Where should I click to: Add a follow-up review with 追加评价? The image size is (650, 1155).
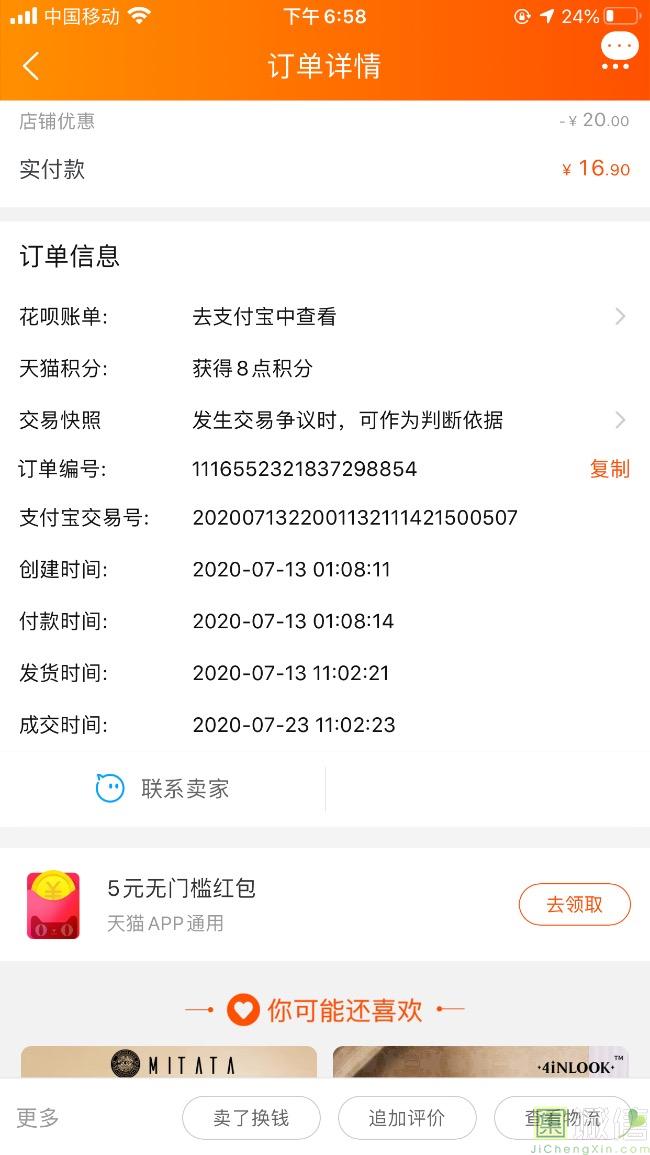(406, 1118)
